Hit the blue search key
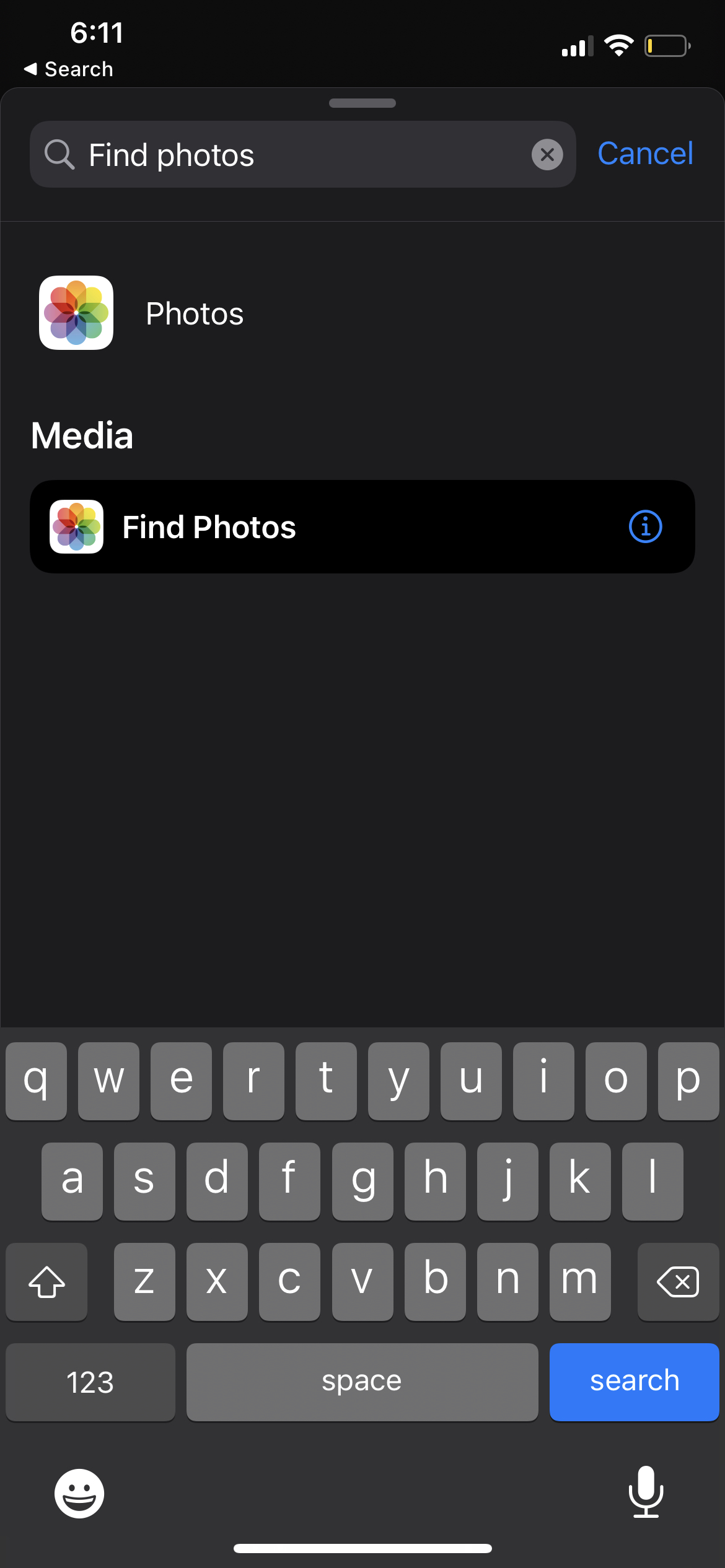This screenshot has height=1568, width=725. (634, 1382)
